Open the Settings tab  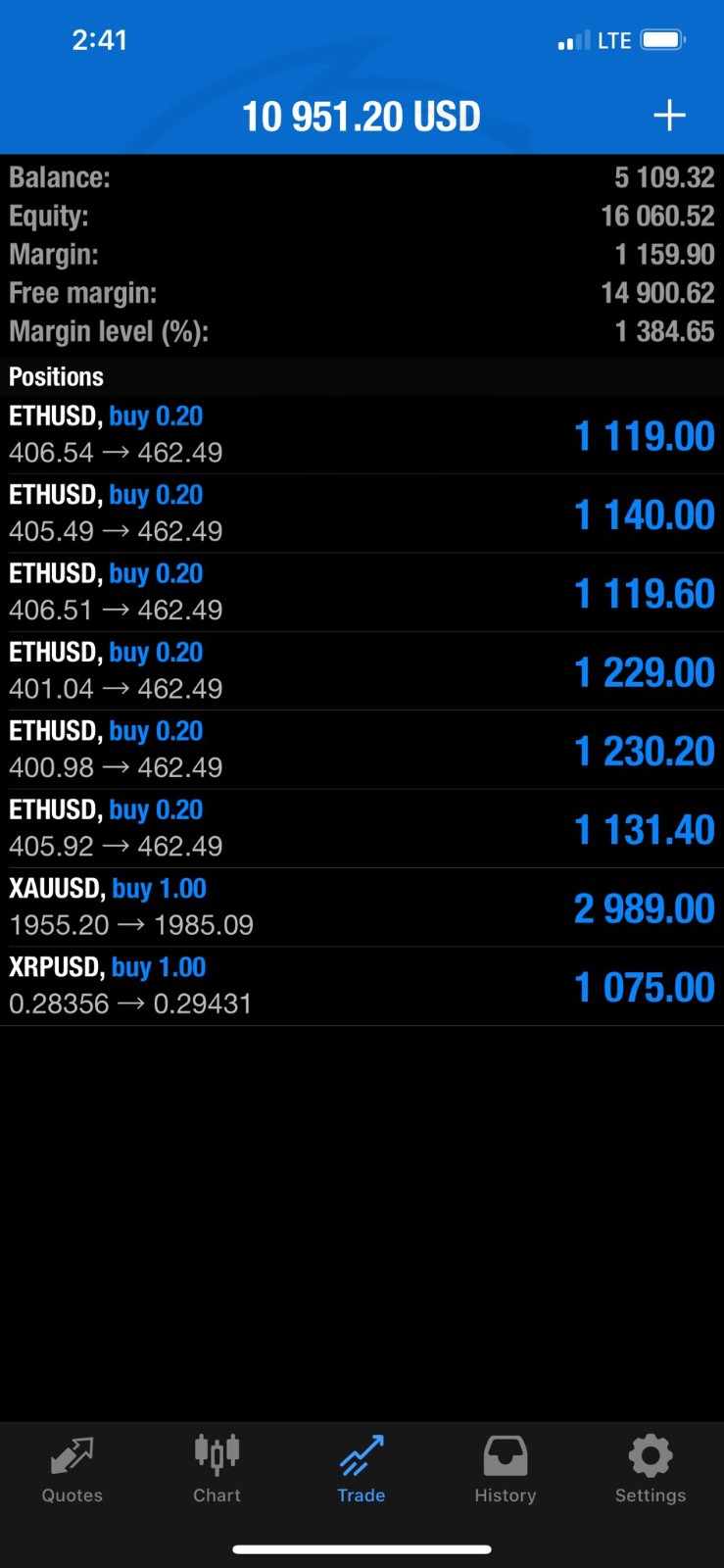click(650, 1469)
